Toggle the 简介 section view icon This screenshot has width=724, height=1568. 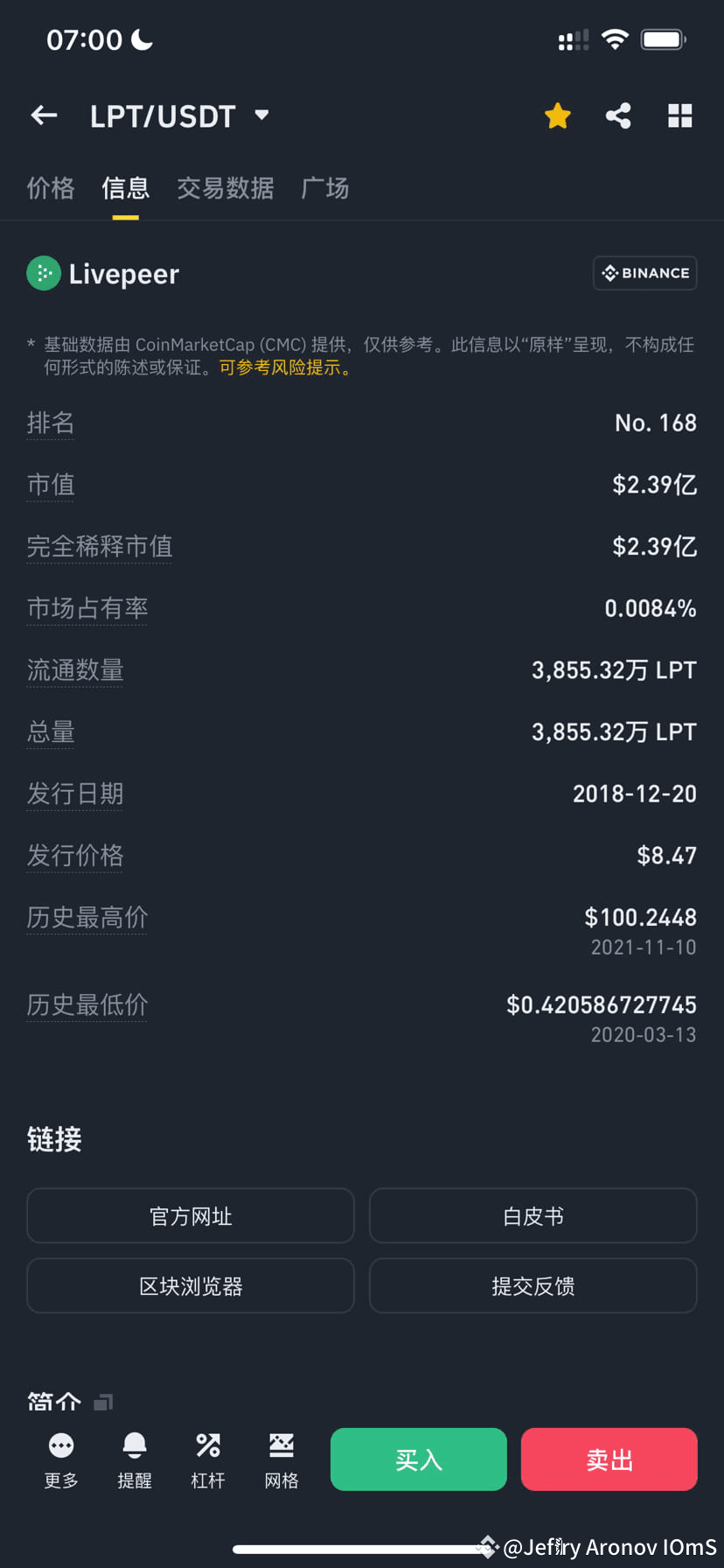tap(102, 1397)
